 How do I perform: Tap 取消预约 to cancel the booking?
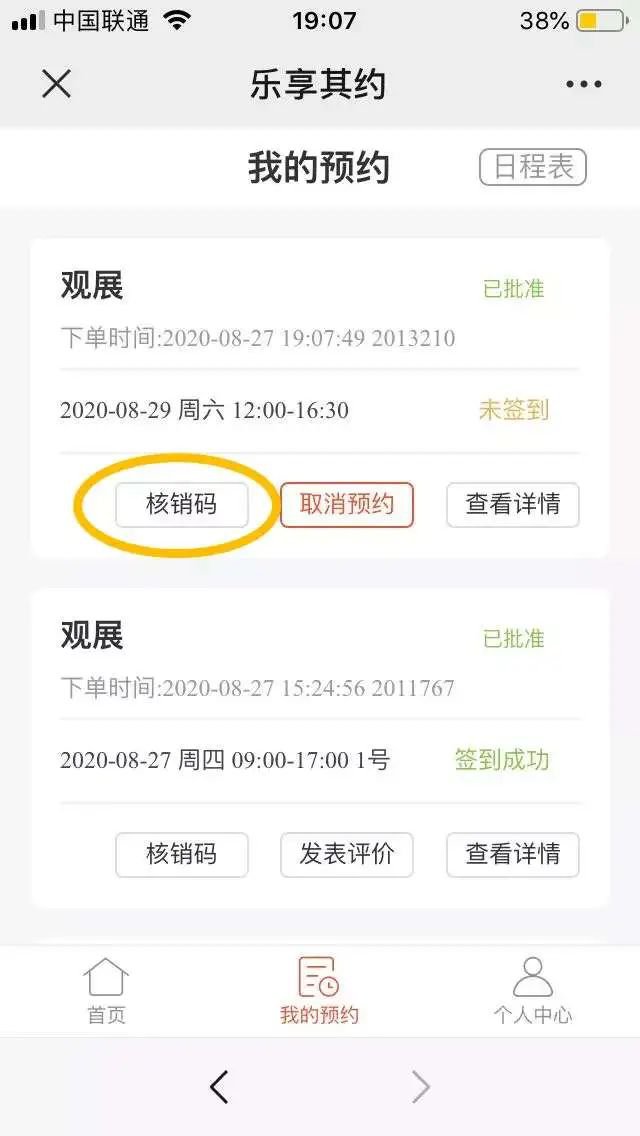coord(346,504)
